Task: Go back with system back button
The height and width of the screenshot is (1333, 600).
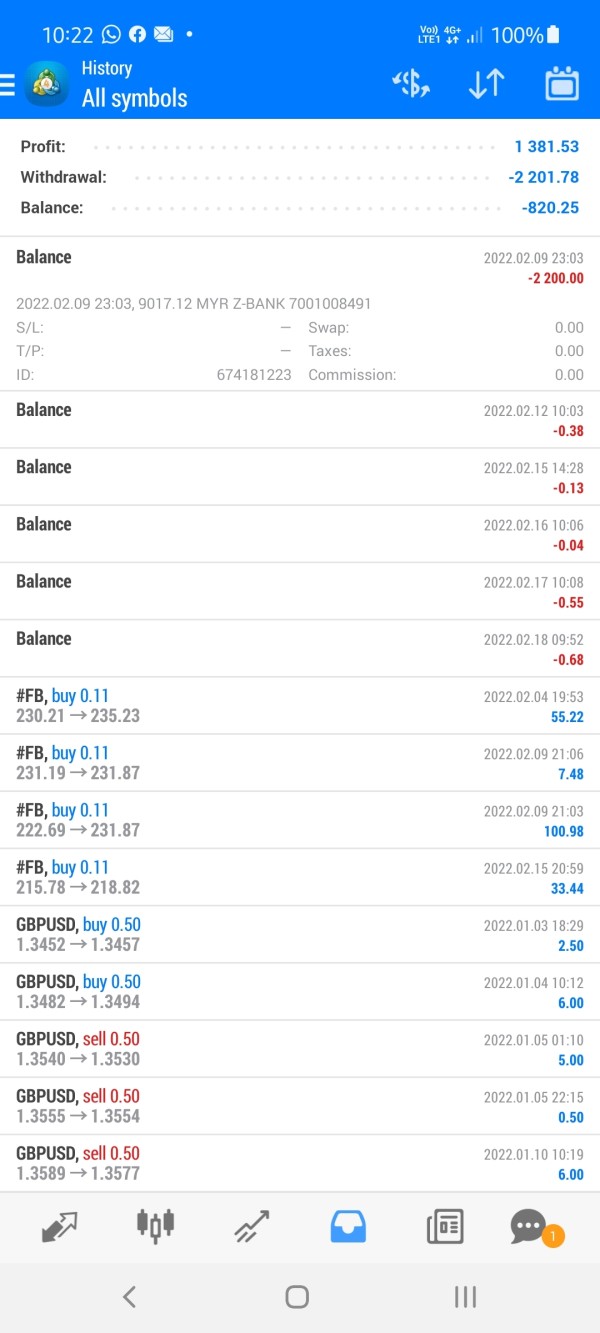Action: [129, 1297]
